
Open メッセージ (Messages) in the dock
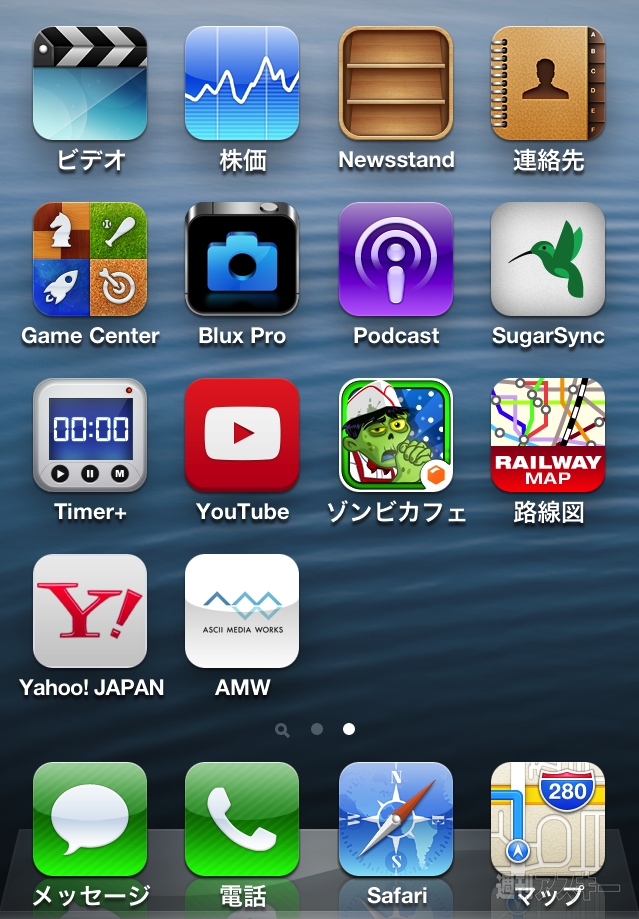tap(90, 819)
